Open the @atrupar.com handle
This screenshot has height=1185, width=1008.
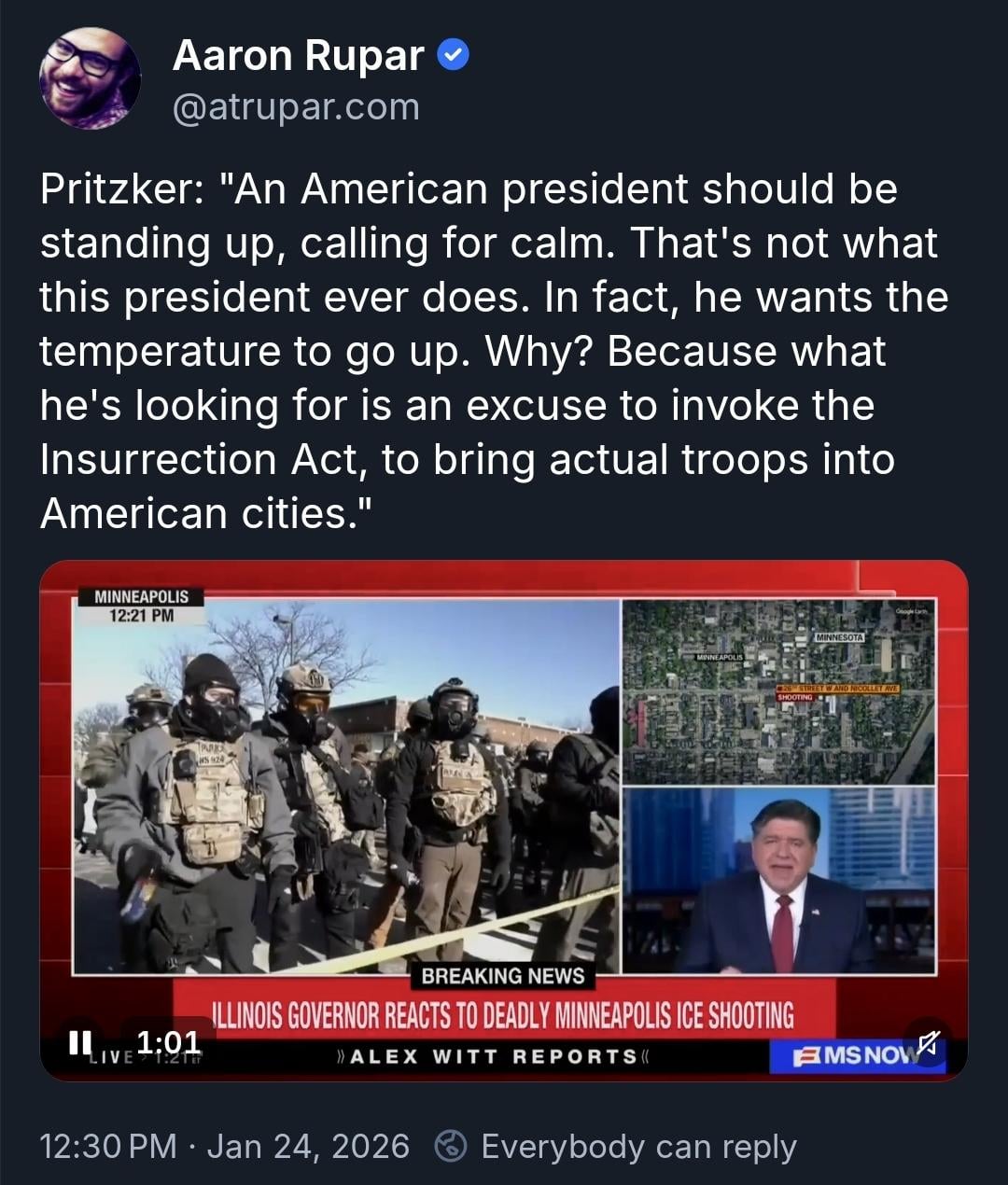click(296, 107)
